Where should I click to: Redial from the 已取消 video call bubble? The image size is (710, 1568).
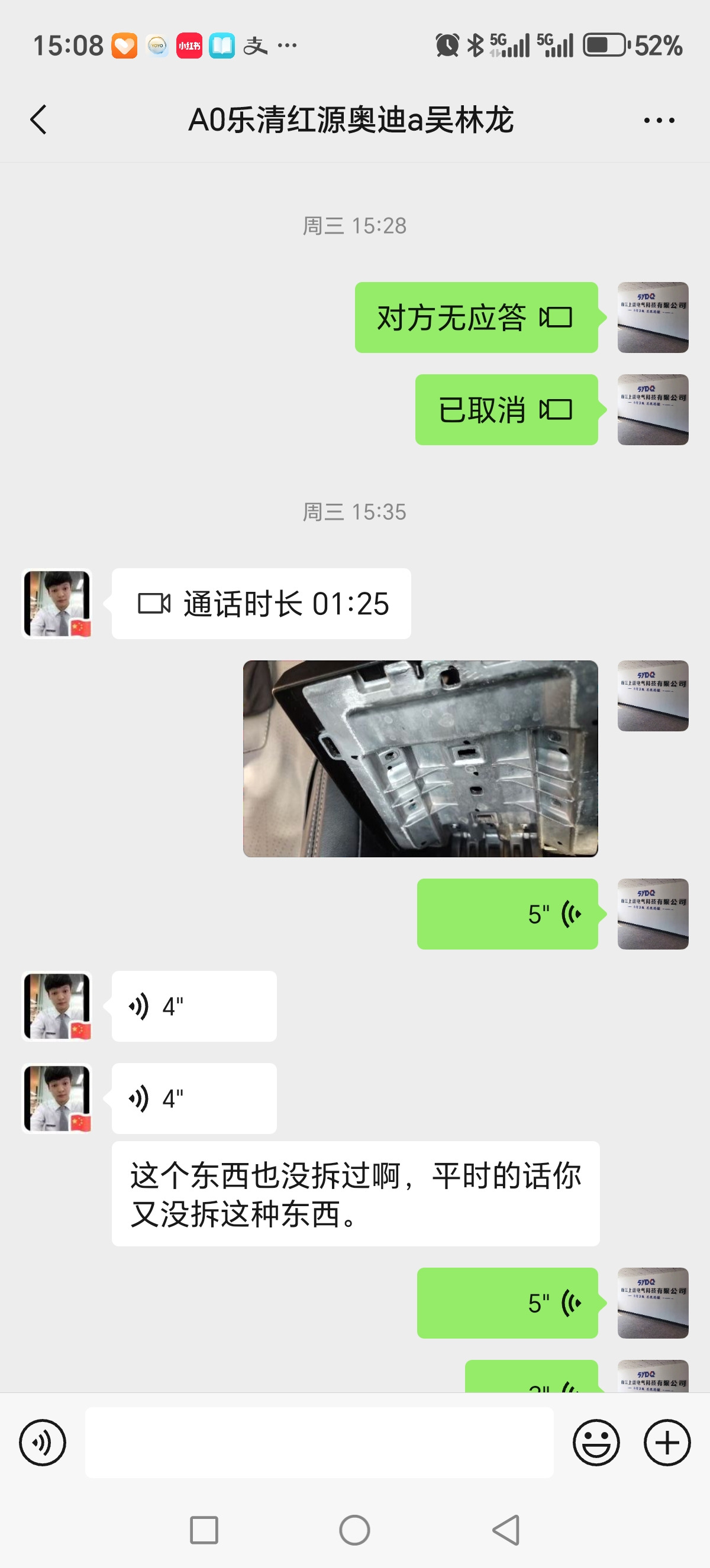click(506, 410)
